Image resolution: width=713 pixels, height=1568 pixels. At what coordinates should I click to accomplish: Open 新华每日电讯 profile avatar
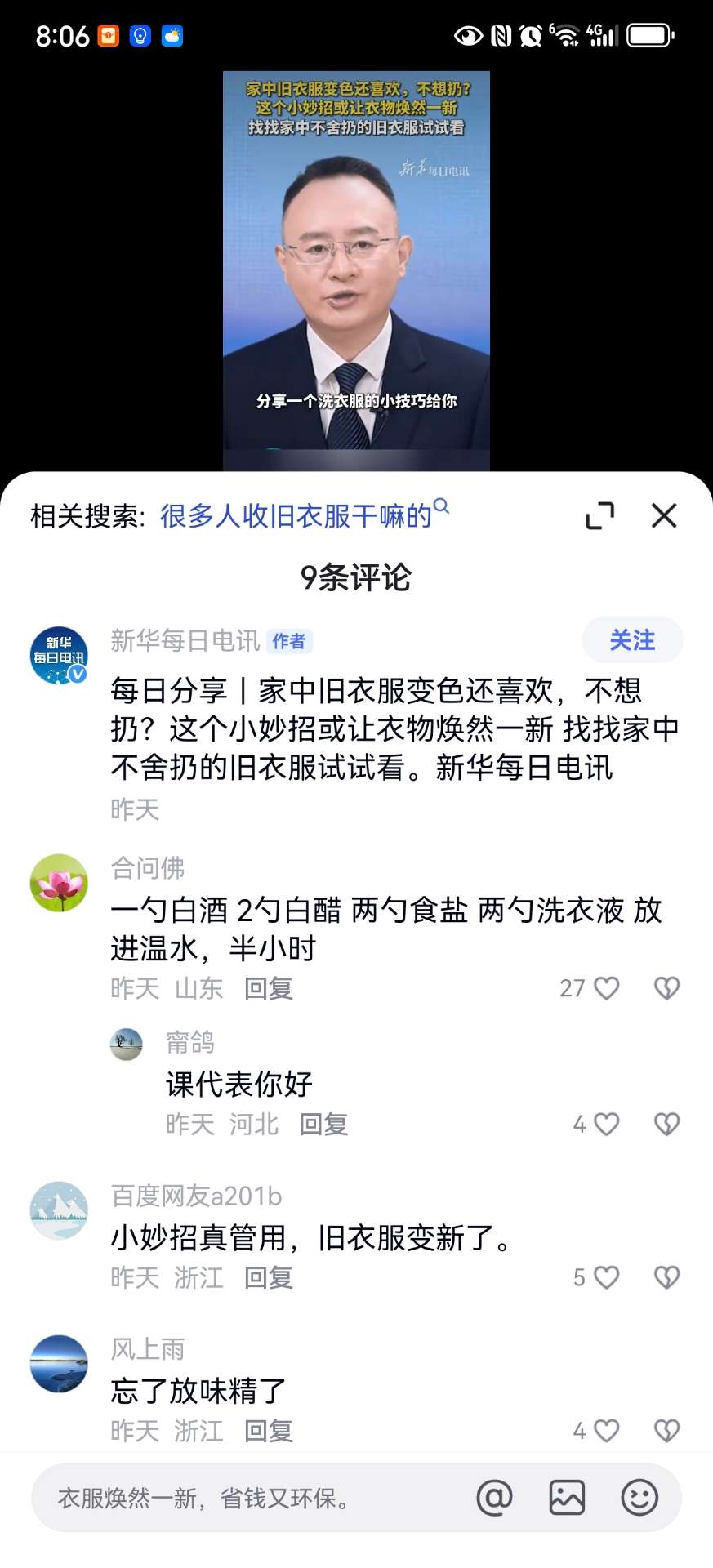point(59,655)
